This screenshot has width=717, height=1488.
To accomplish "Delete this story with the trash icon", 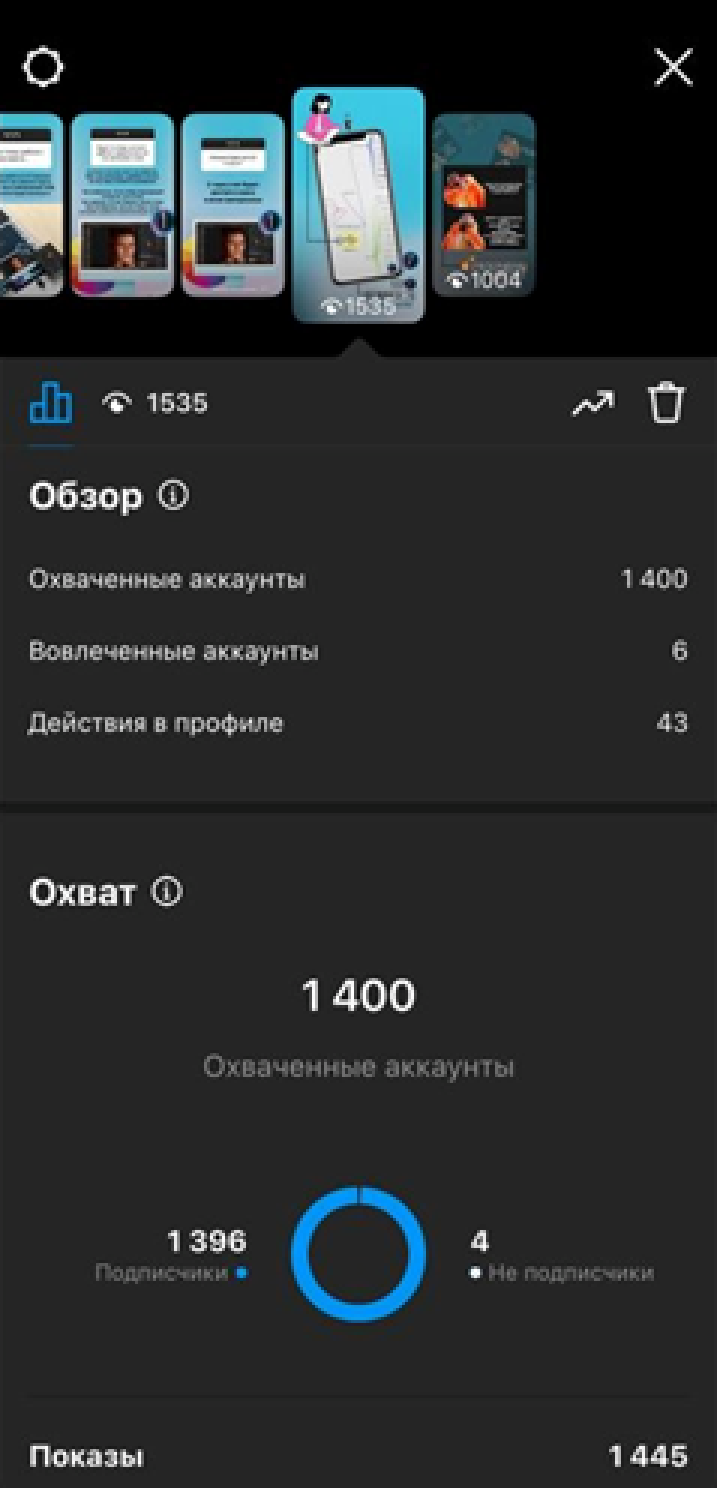I will tap(666, 404).
